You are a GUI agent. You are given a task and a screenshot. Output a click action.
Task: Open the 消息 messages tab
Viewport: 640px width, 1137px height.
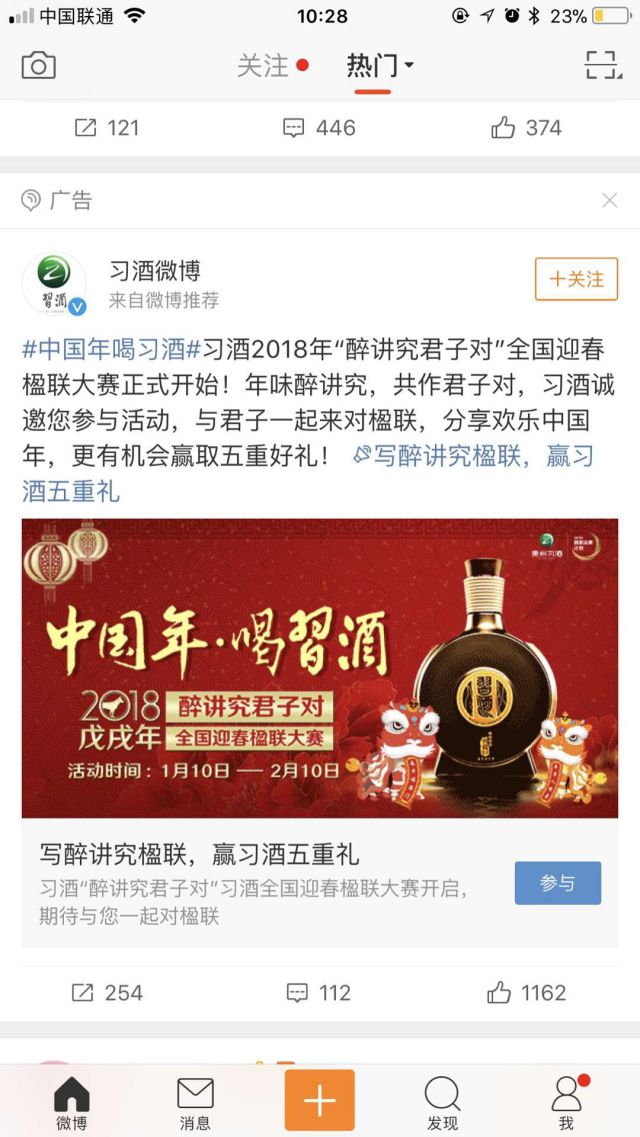[x=195, y=1103]
